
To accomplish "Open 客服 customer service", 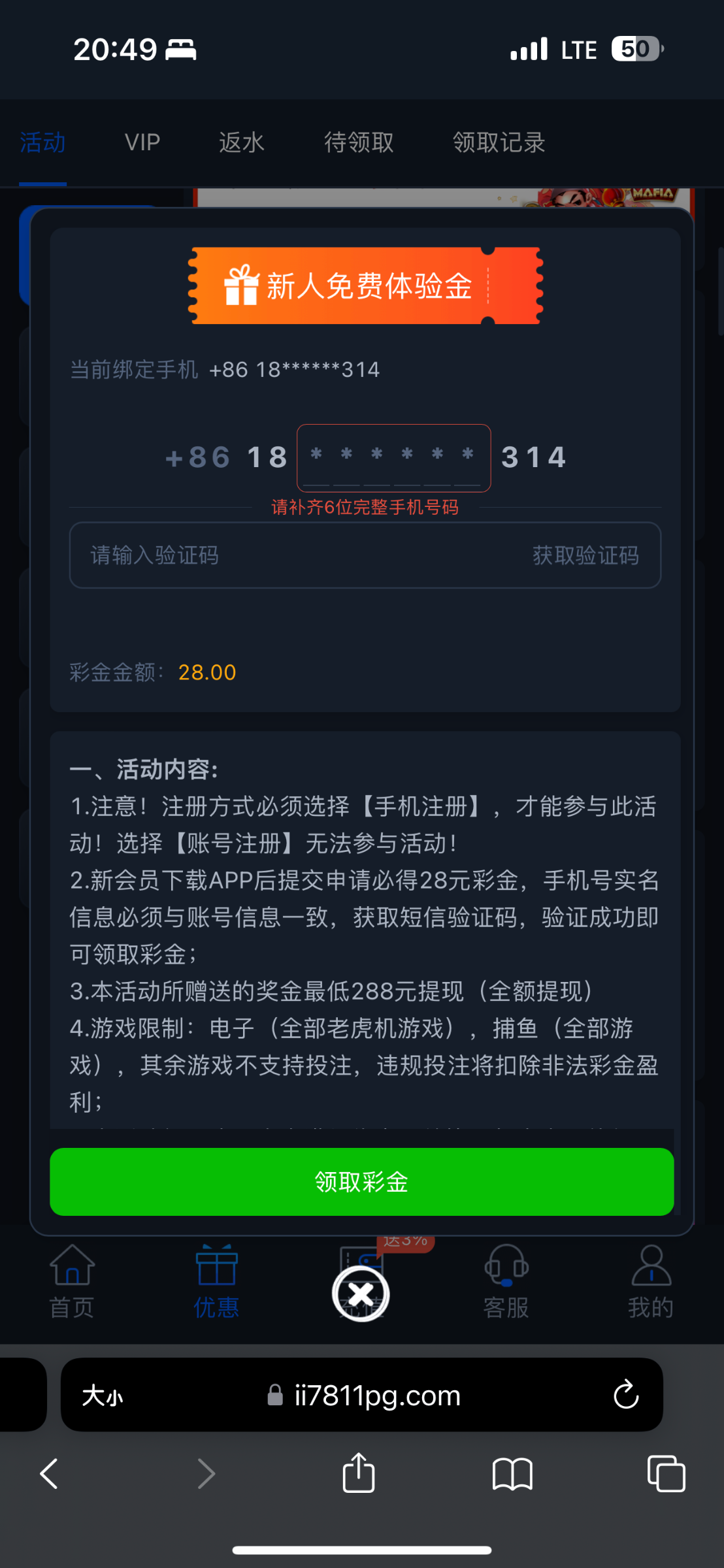I will pos(506,1282).
